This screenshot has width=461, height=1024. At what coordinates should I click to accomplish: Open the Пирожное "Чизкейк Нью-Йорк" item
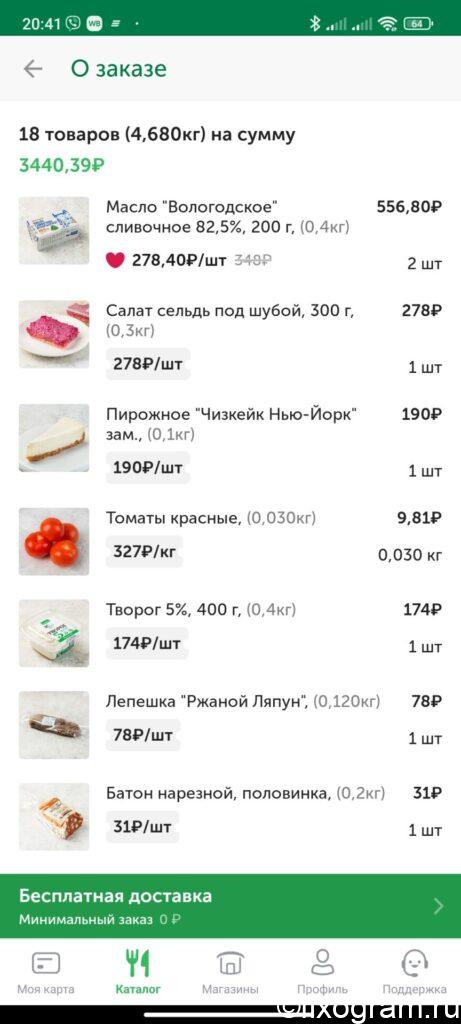(230, 441)
